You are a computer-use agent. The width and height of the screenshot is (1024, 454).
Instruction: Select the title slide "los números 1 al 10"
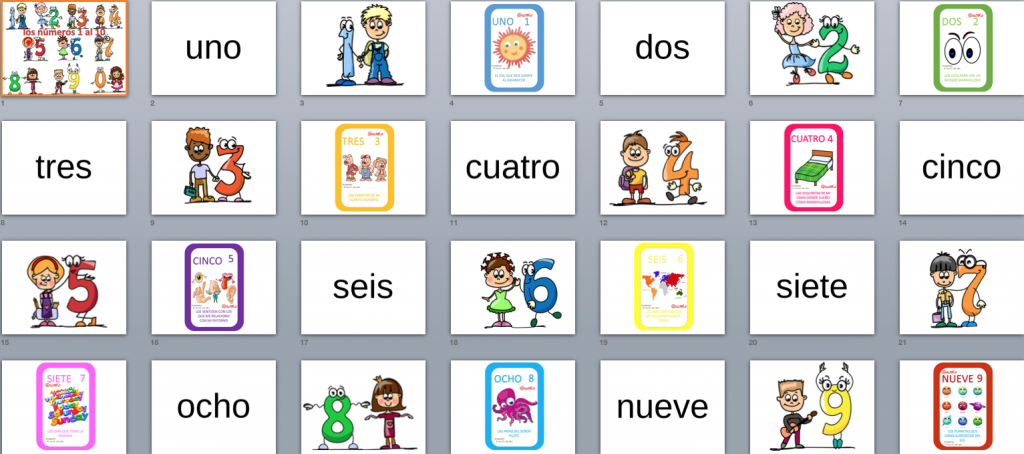[x=64, y=48]
